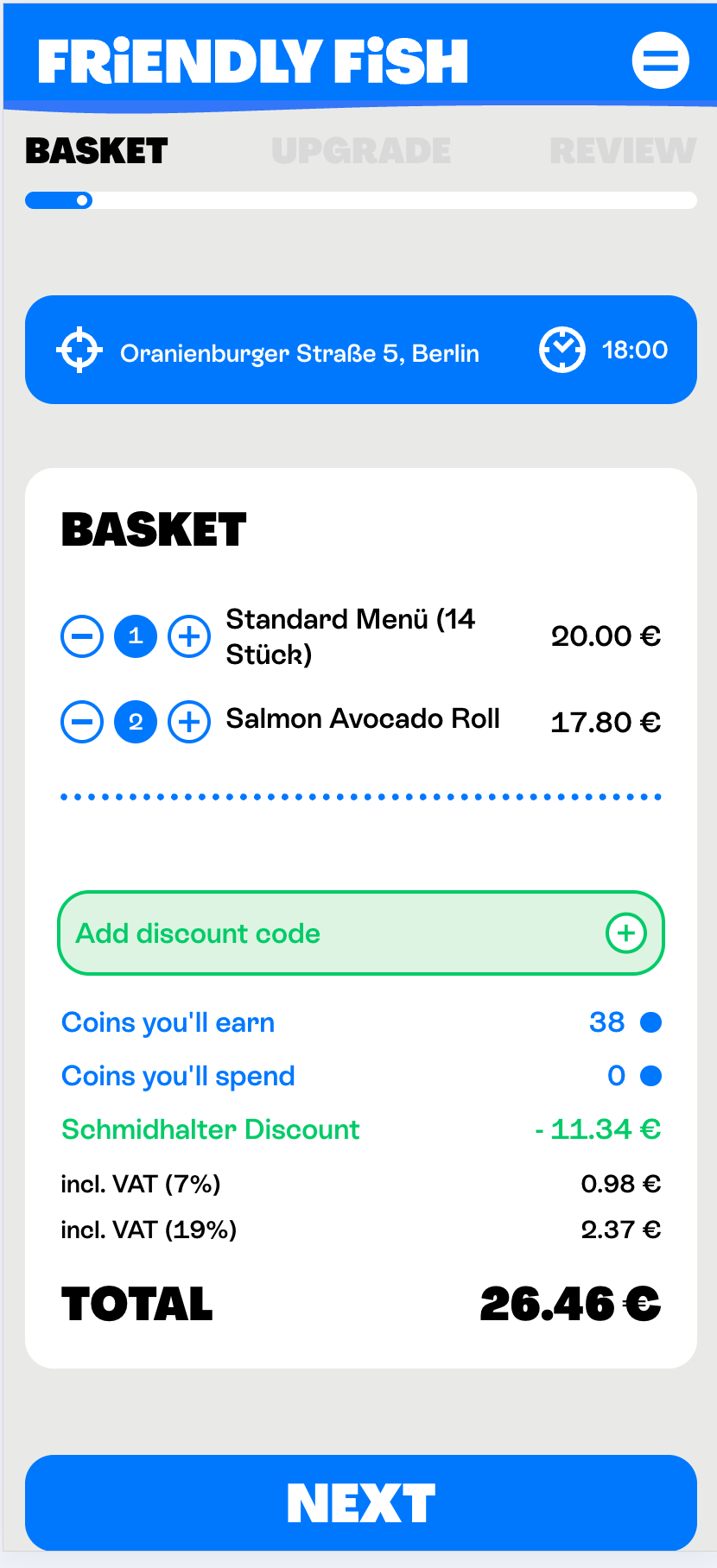This screenshot has width=717, height=1568.
Task: Increase Salmon Avocado Roll quantity
Action: (189, 722)
